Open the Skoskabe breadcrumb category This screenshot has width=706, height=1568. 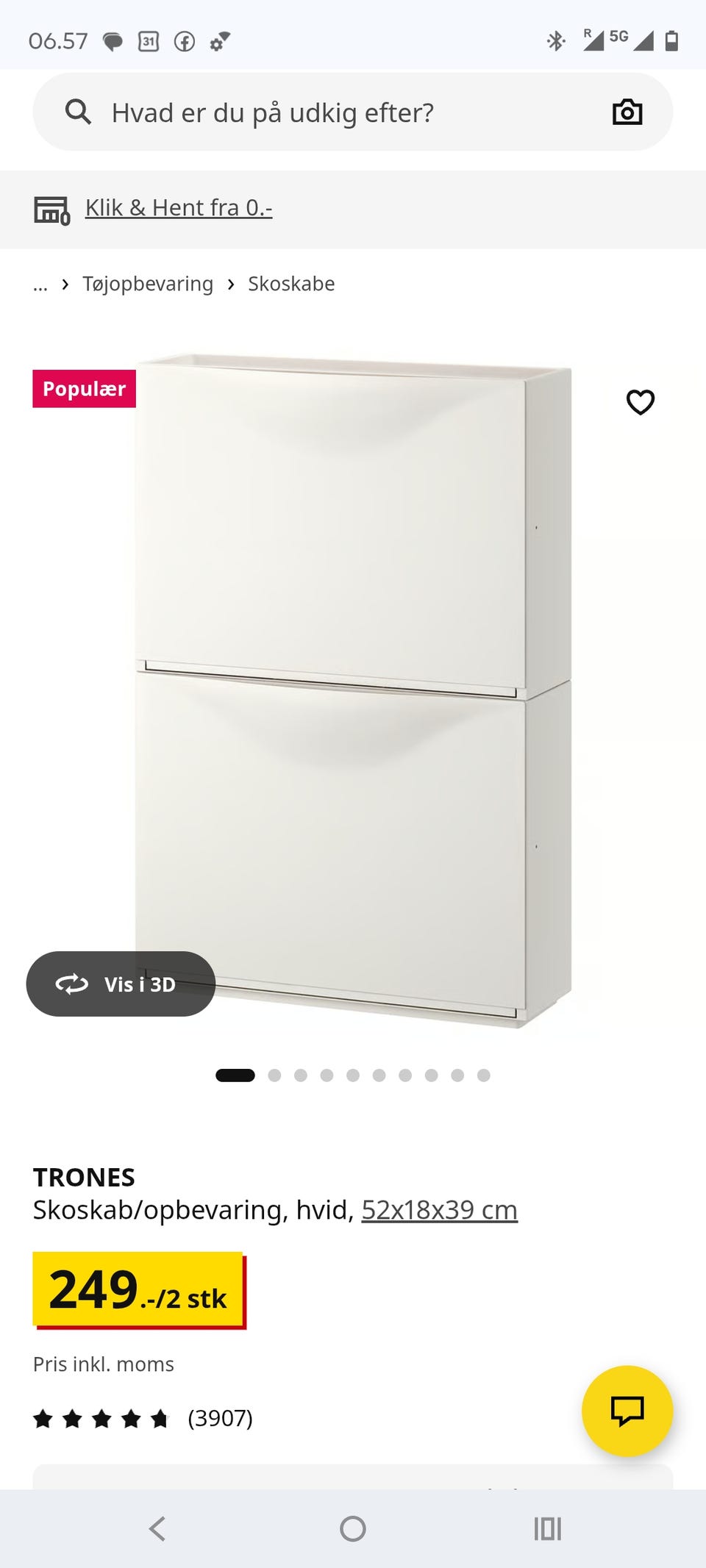(x=291, y=284)
